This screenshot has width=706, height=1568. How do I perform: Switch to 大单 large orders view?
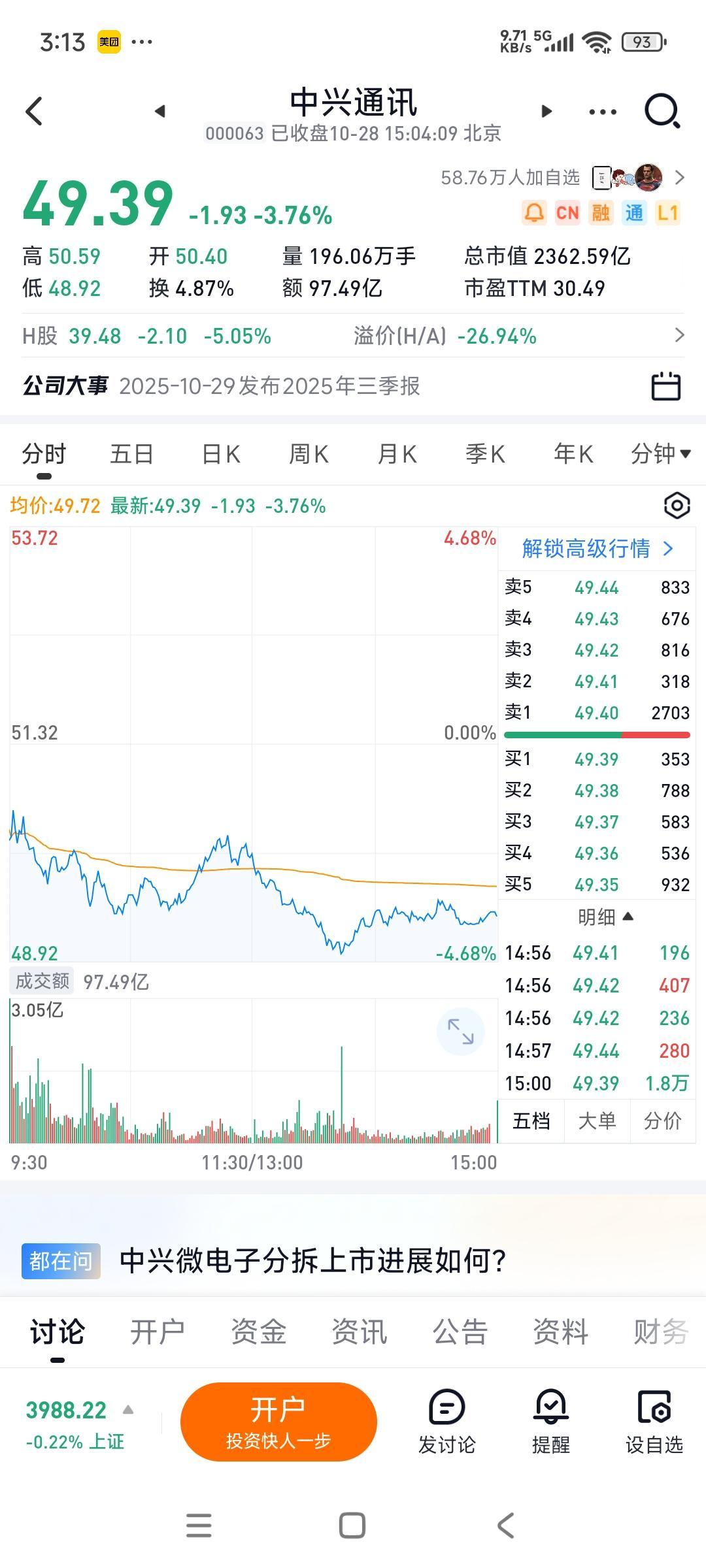click(x=597, y=1121)
